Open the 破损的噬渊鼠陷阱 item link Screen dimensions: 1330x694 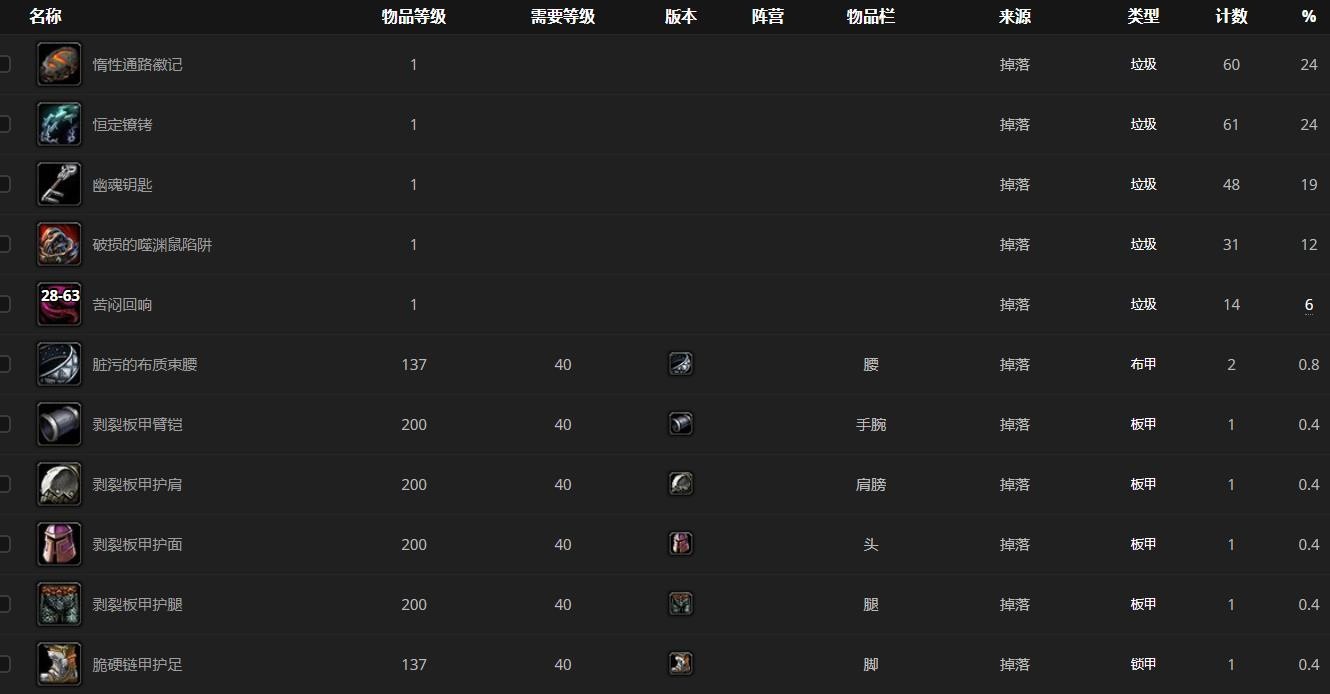(x=152, y=245)
